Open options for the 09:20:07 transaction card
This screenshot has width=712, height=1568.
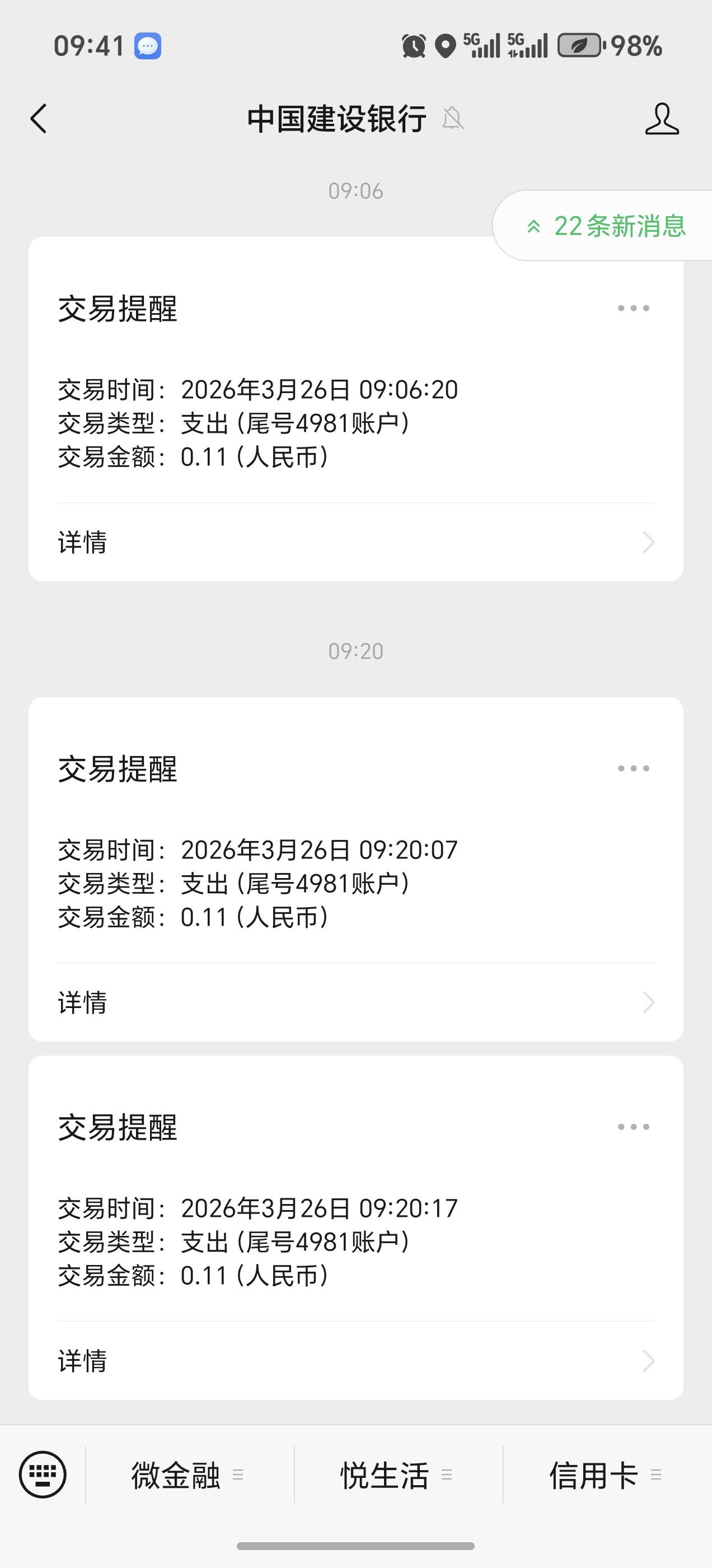tap(634, 768)
